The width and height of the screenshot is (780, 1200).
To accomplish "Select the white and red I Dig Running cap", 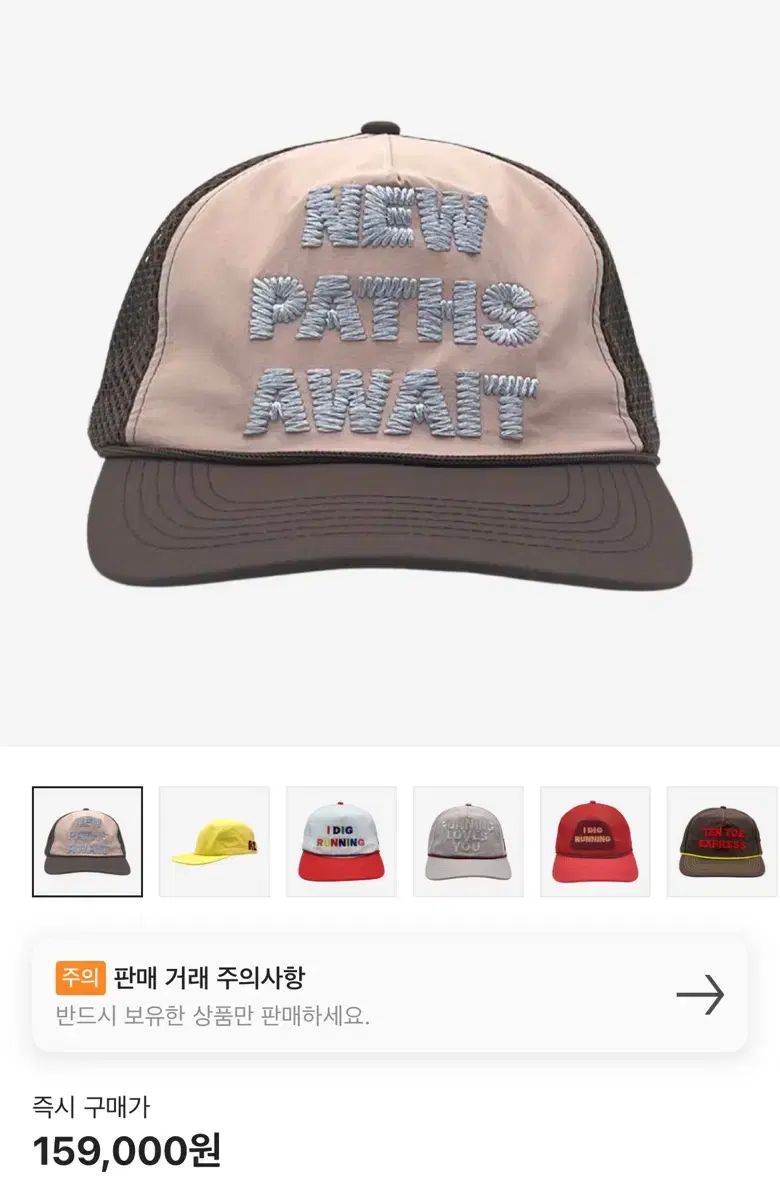I will [x=341, y=841].
